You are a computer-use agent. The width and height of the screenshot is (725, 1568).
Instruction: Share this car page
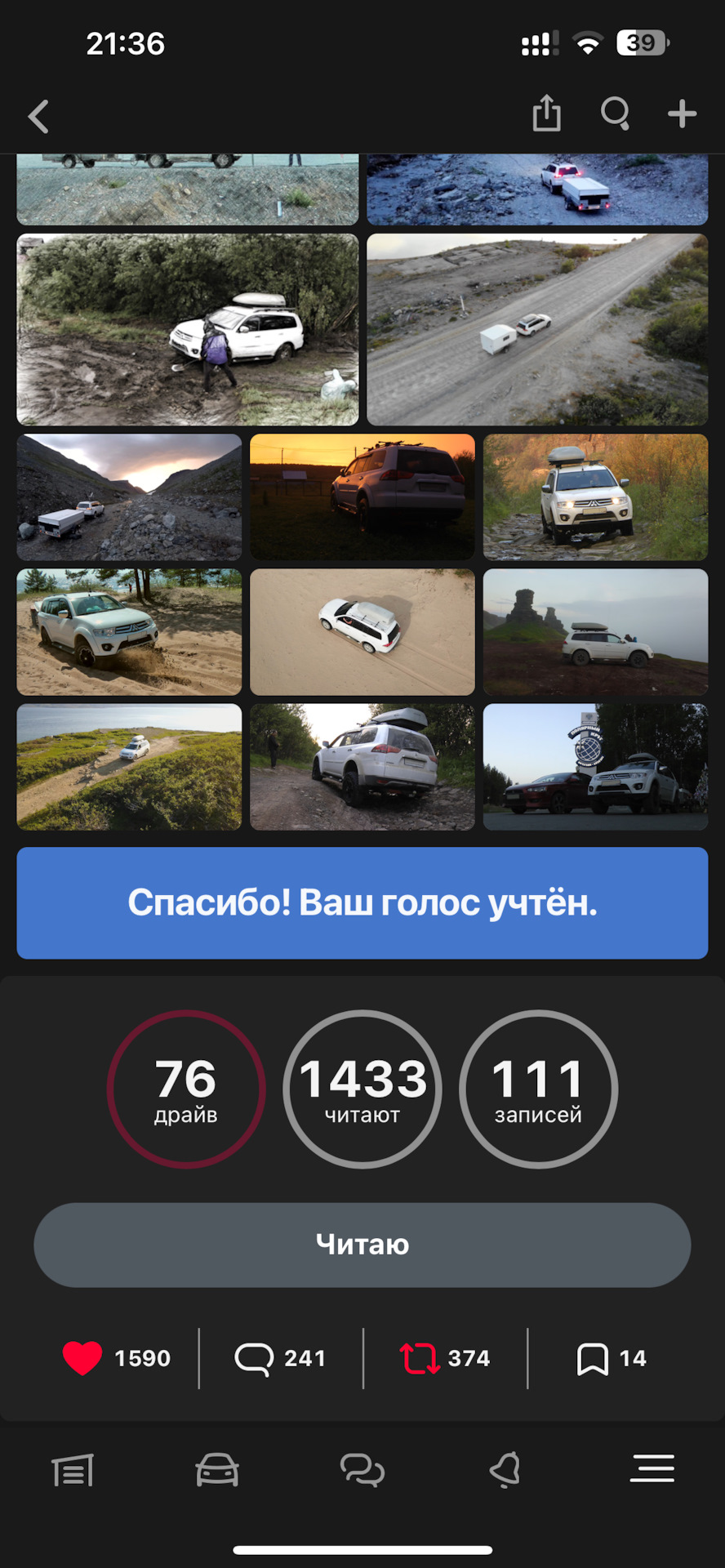point(546,114)
